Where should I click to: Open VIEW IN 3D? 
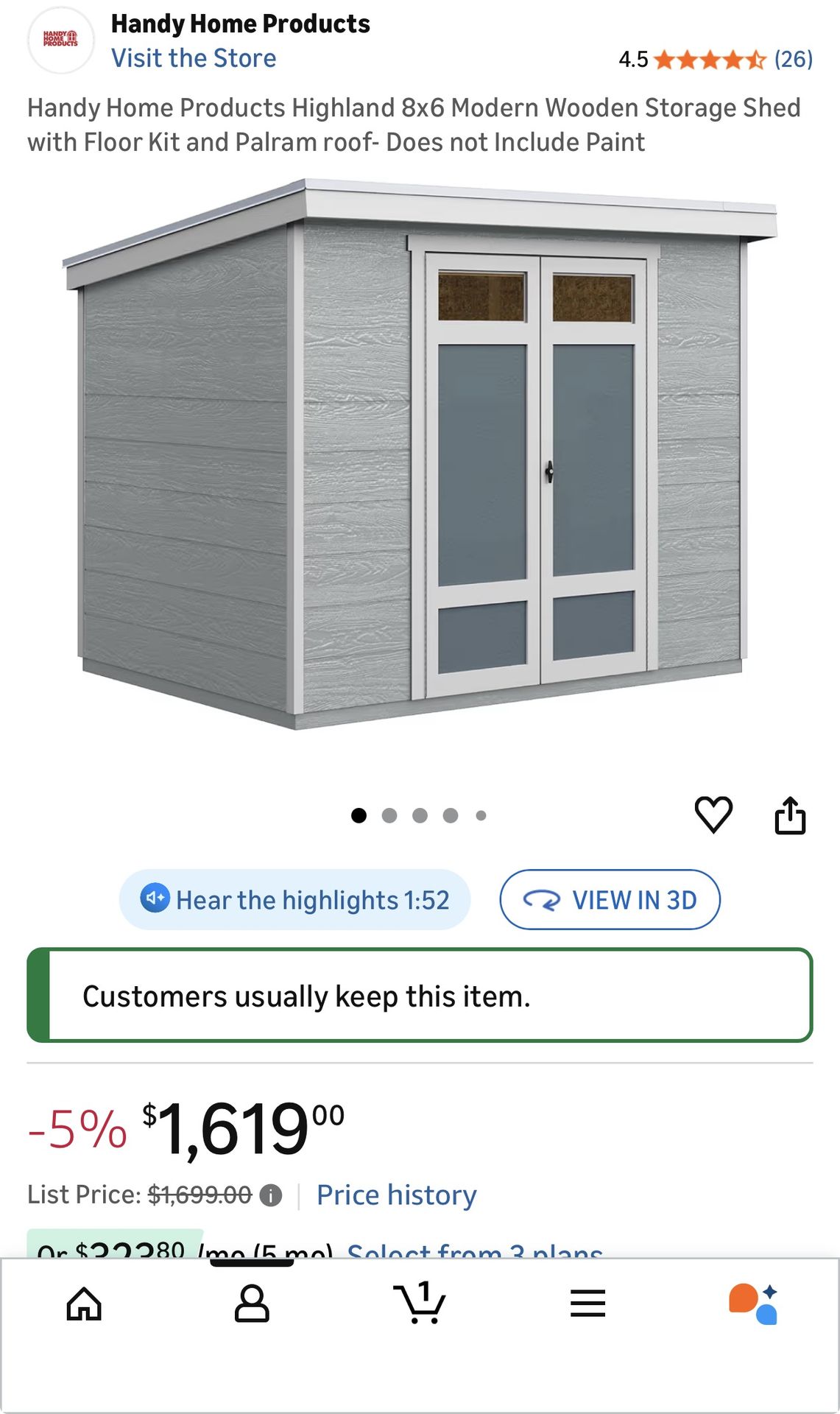pyautogui.click(x=610, y=899)
